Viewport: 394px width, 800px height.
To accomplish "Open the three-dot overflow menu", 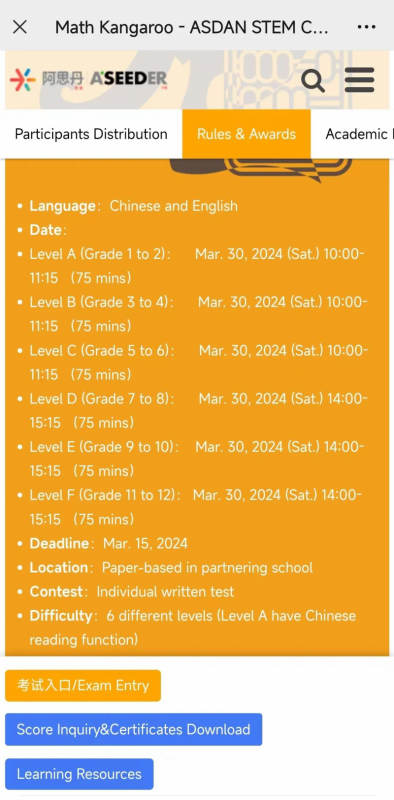I will click(366, 27).
